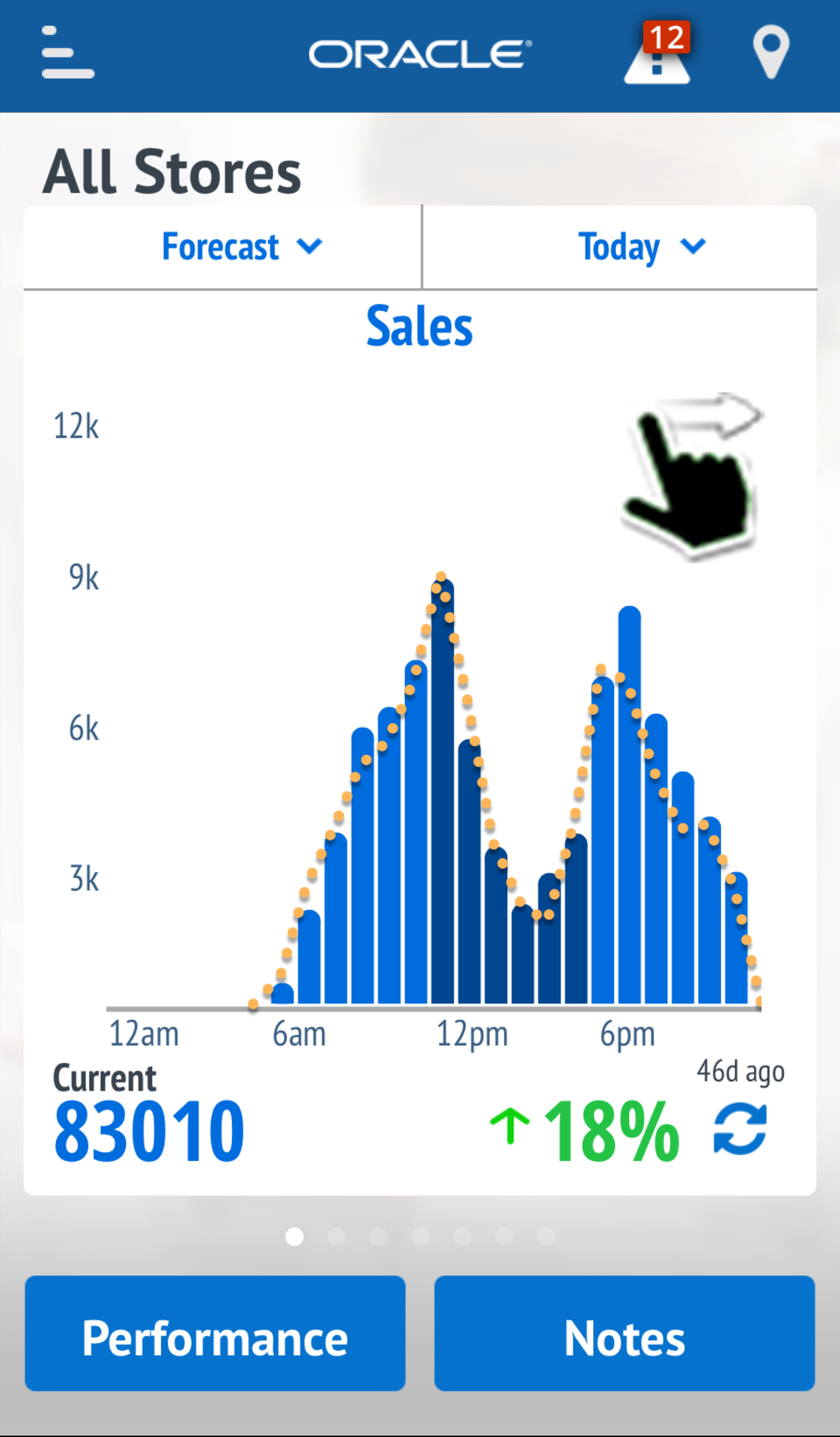840x1437 pixels.
Task: Open the Performance view
Action: pos(215,1333)
